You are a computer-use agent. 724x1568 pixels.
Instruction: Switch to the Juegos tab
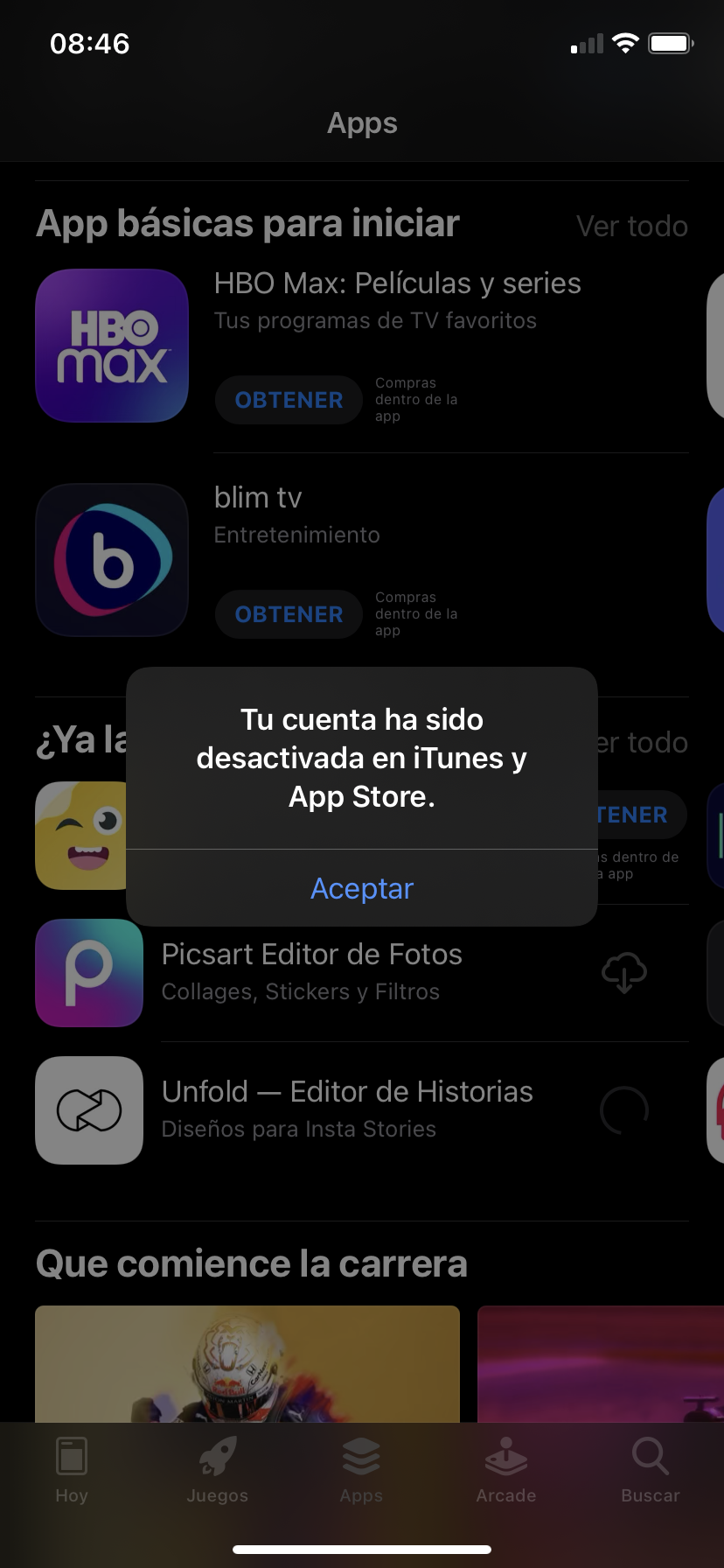pyautogui.click(x=217, y=1470)
